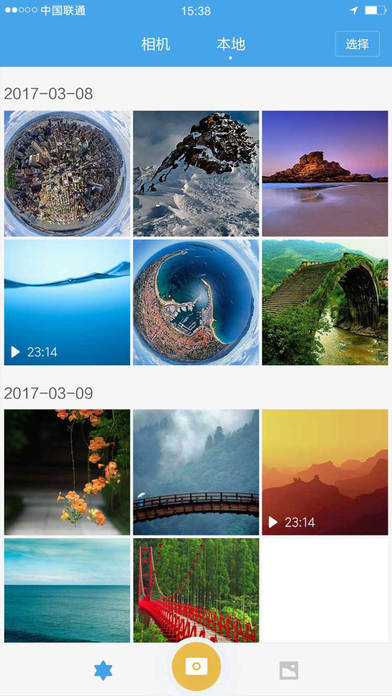The image size is (392, 696).
Task: Select the 本地 tab
Action: [230, 44]
